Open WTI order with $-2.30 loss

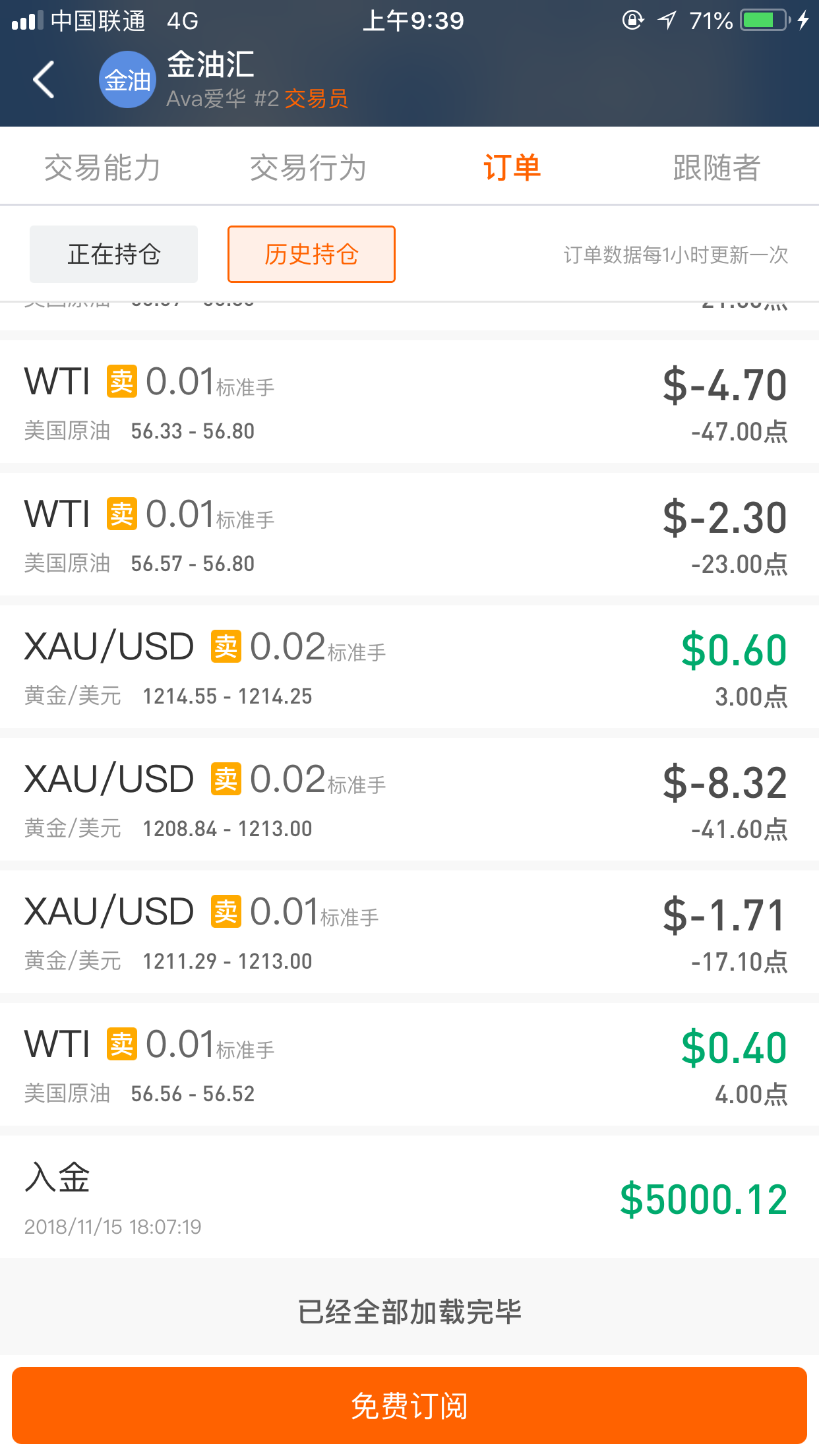[x=409, y=534]
